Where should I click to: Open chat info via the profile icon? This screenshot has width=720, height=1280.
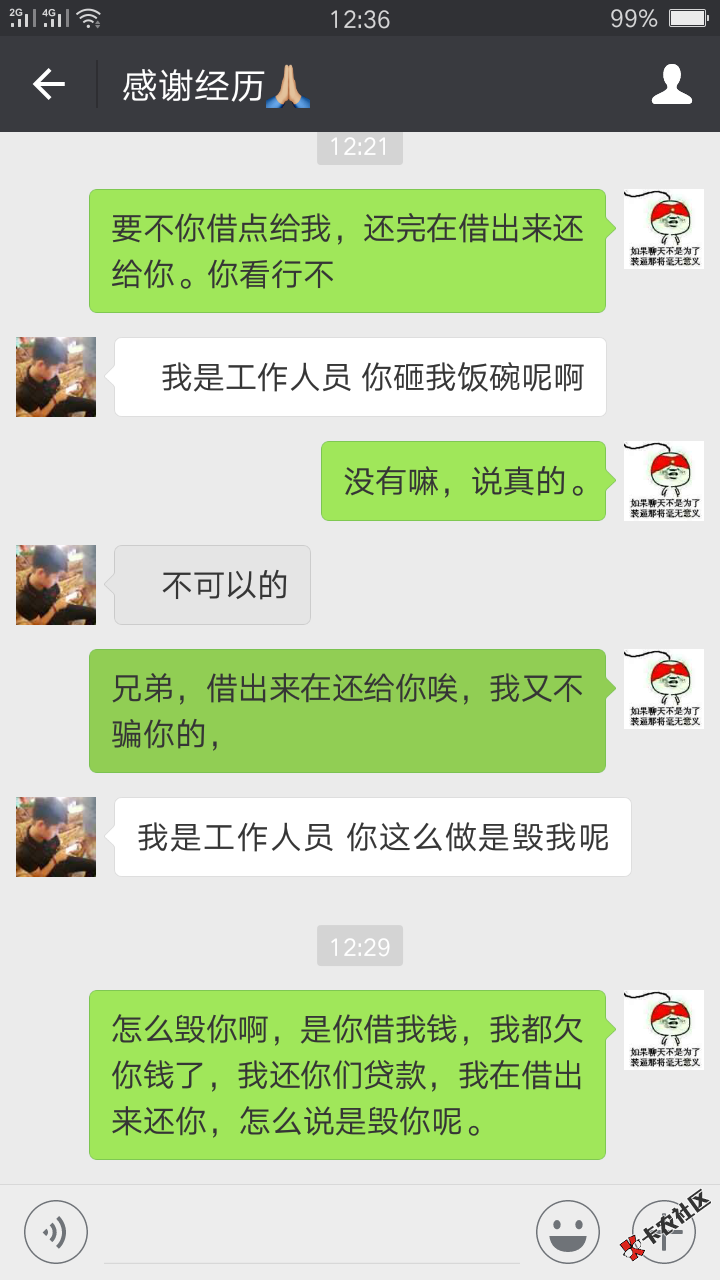[671, 85]
